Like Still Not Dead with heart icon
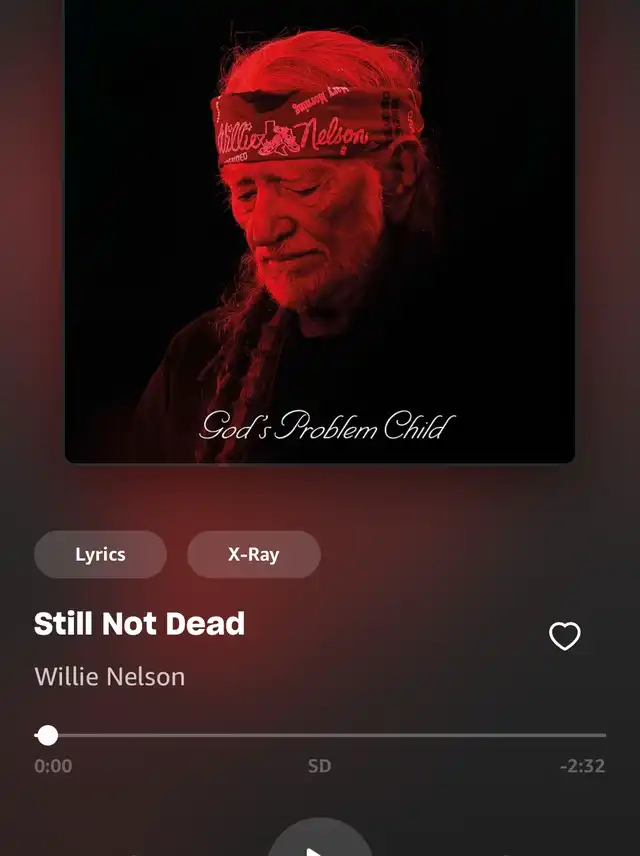Screen dimensions: 640x856 pyautogui.click(x=565, y=636)
